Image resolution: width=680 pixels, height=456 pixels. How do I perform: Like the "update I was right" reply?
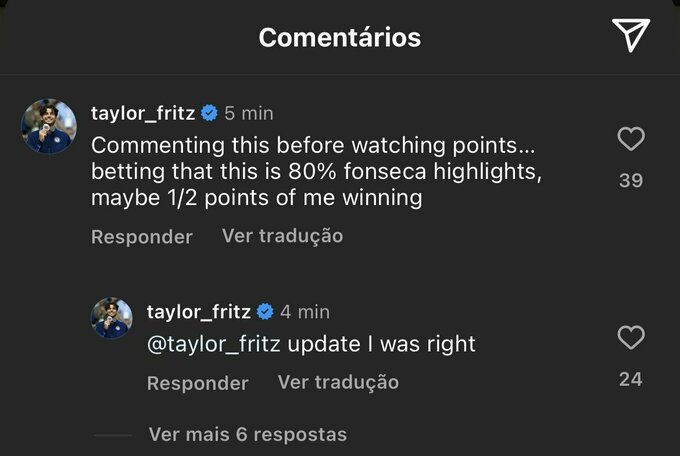click(x=631, y=338)
